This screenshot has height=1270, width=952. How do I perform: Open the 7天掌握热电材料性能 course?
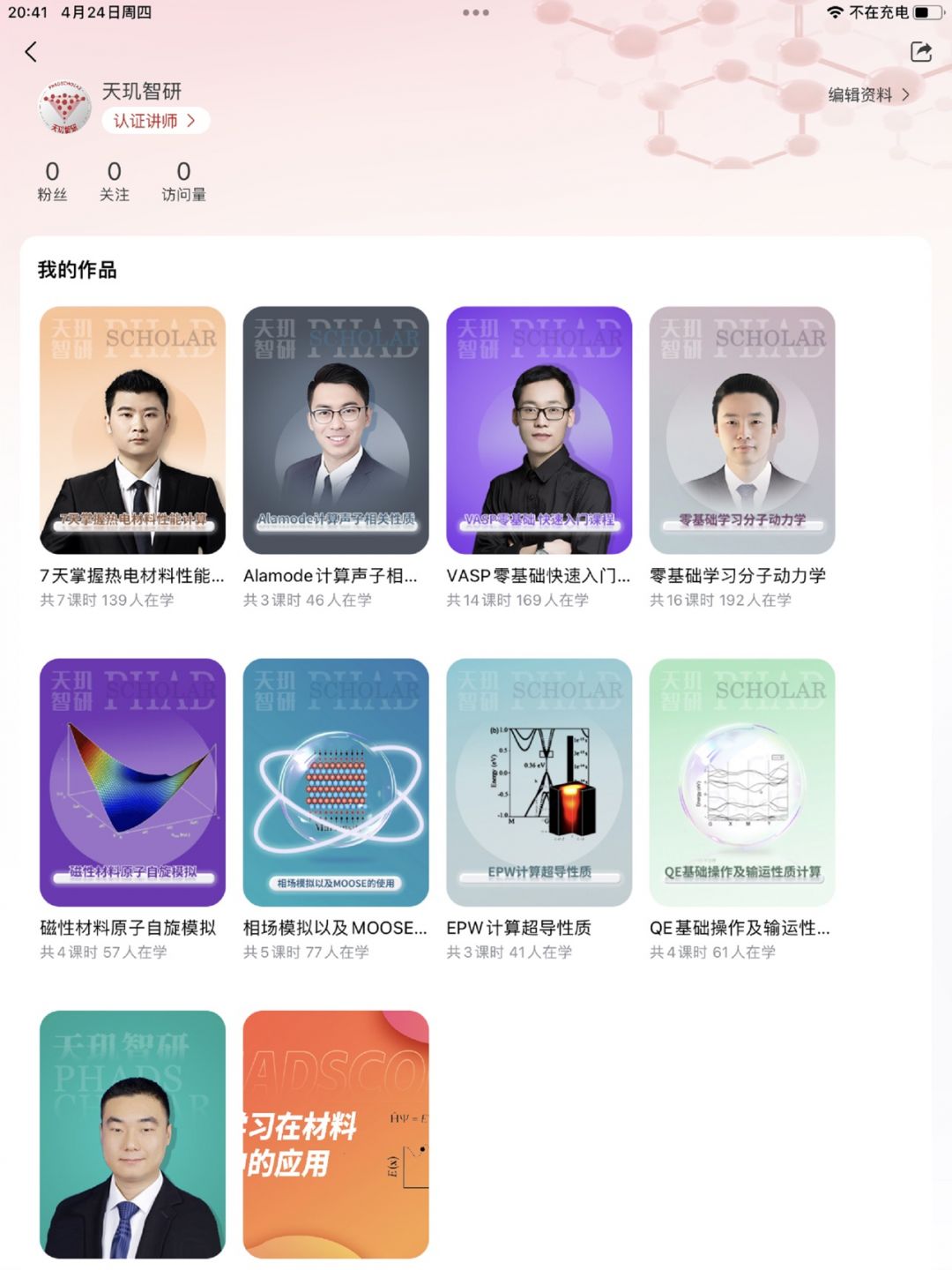[x=132, y=430]
